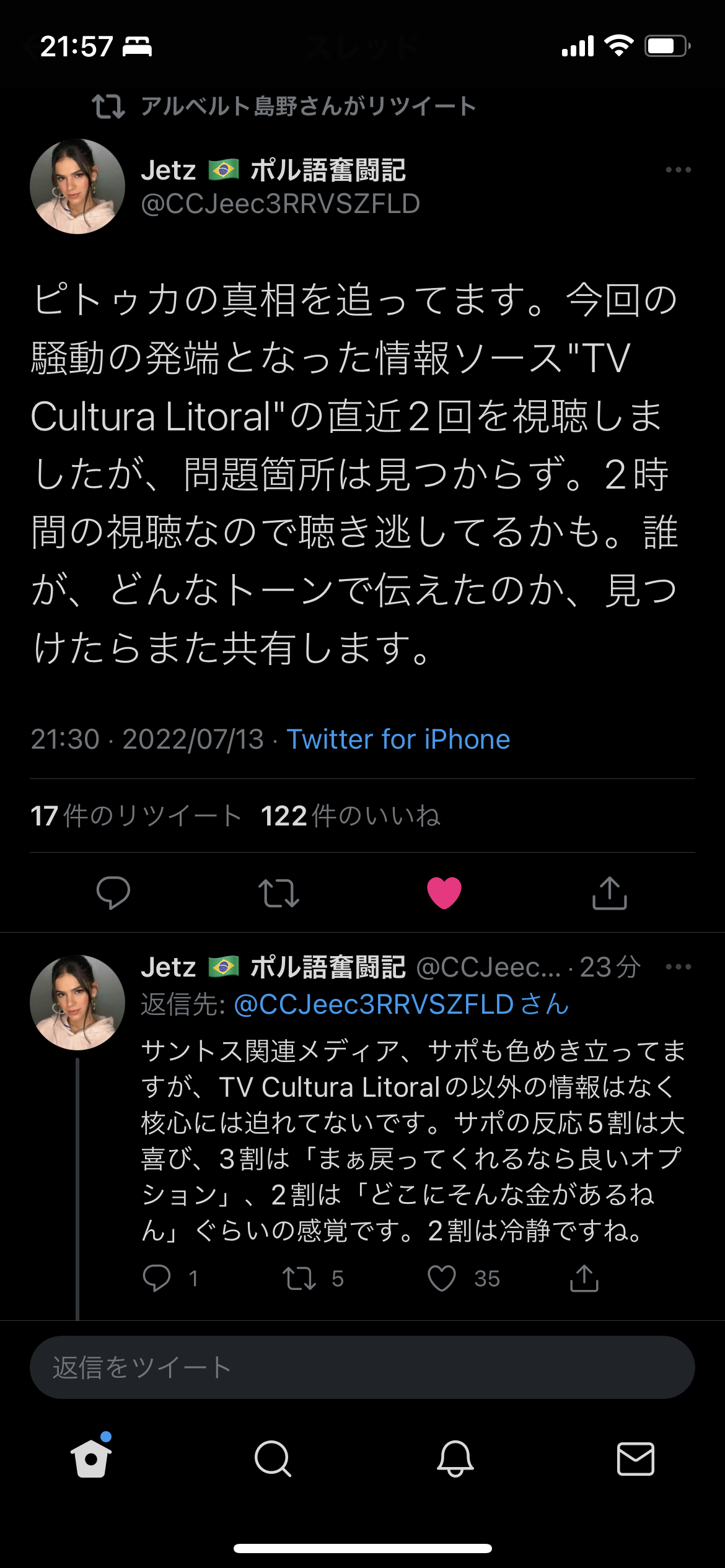Reply to the tweet with 1 comment
Screen dimensions: 725x1568
157,1278
